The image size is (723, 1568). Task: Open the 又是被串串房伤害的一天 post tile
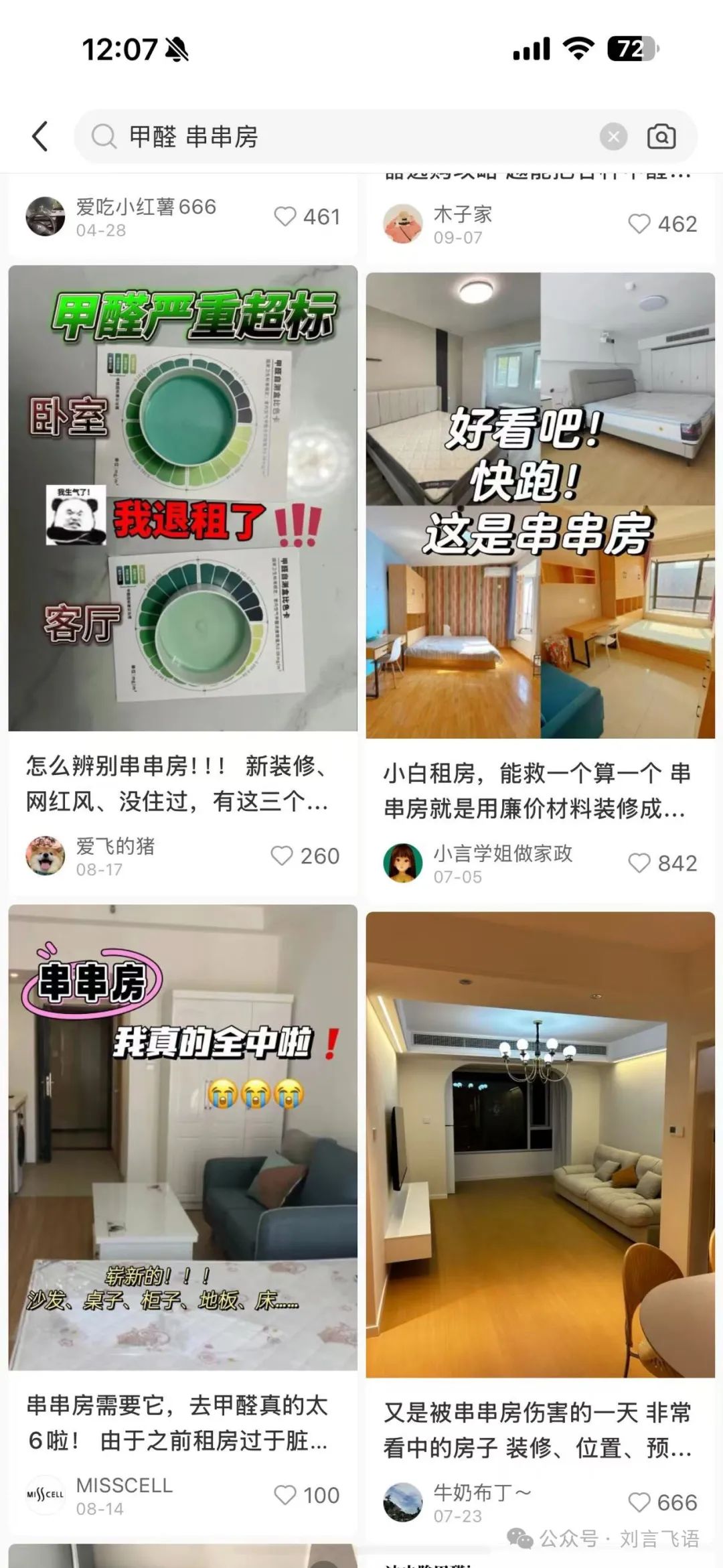pos(540,1145)
